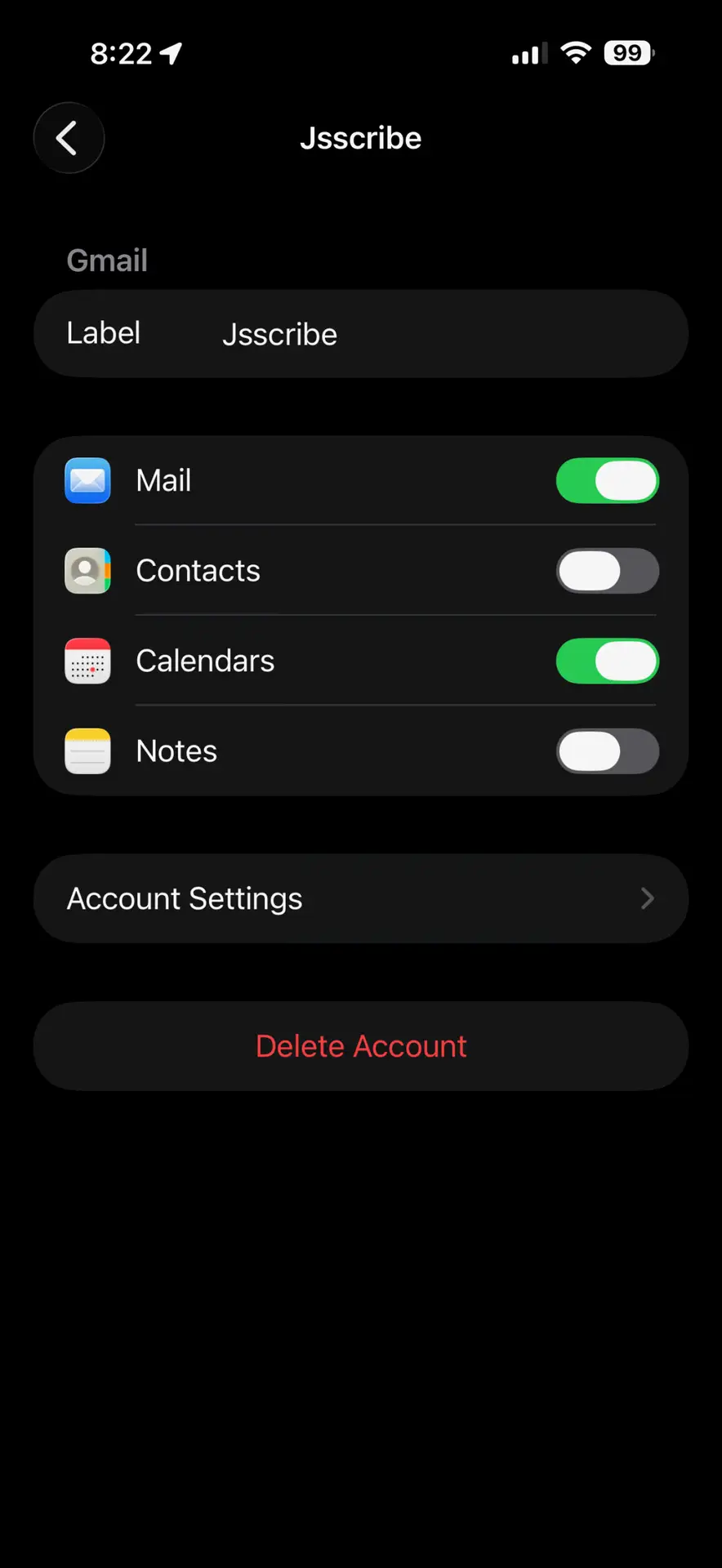722x1568 pixels.
Task: Click the time in the status bar
Action: (x=123, y=52)
